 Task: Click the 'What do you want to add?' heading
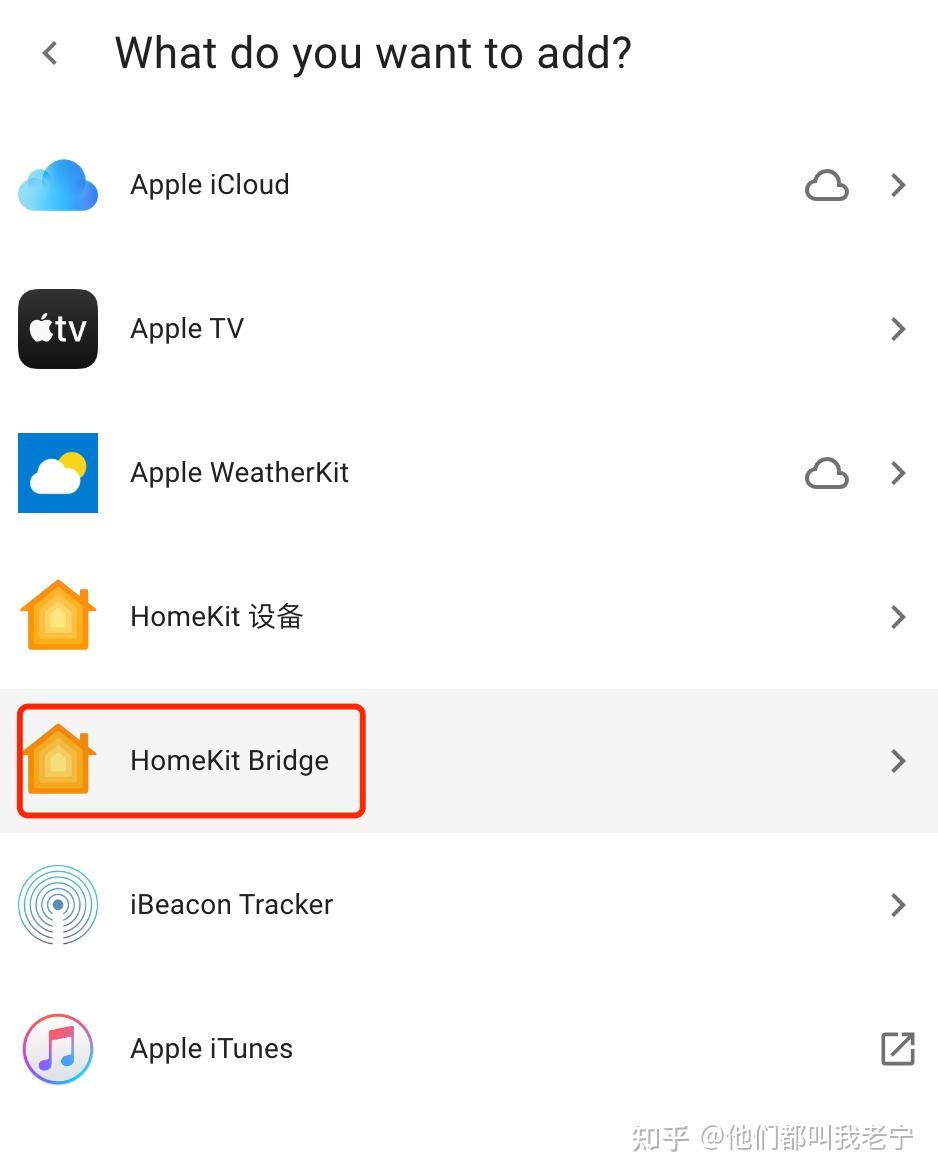(x=372, y=52)
